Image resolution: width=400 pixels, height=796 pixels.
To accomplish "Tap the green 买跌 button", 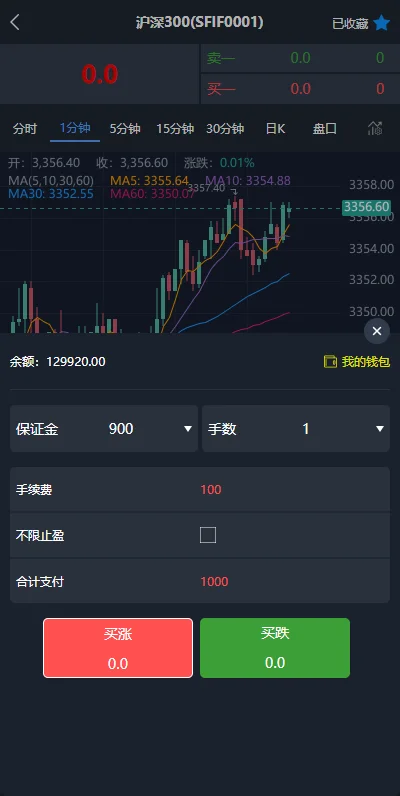I will click(275, 648).
